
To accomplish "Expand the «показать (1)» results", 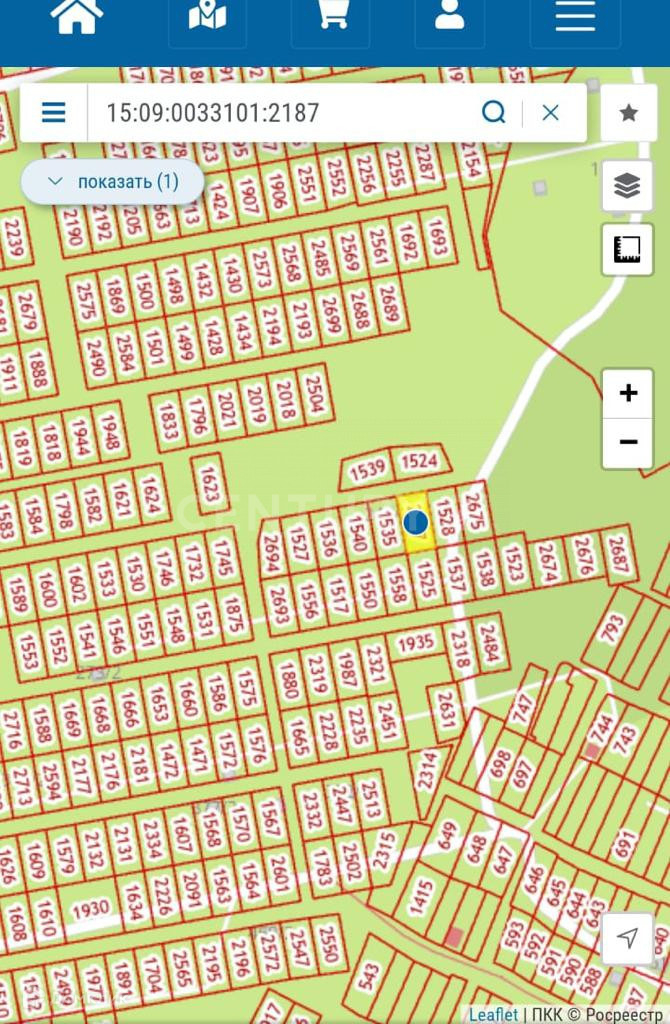I will (113, 181).
